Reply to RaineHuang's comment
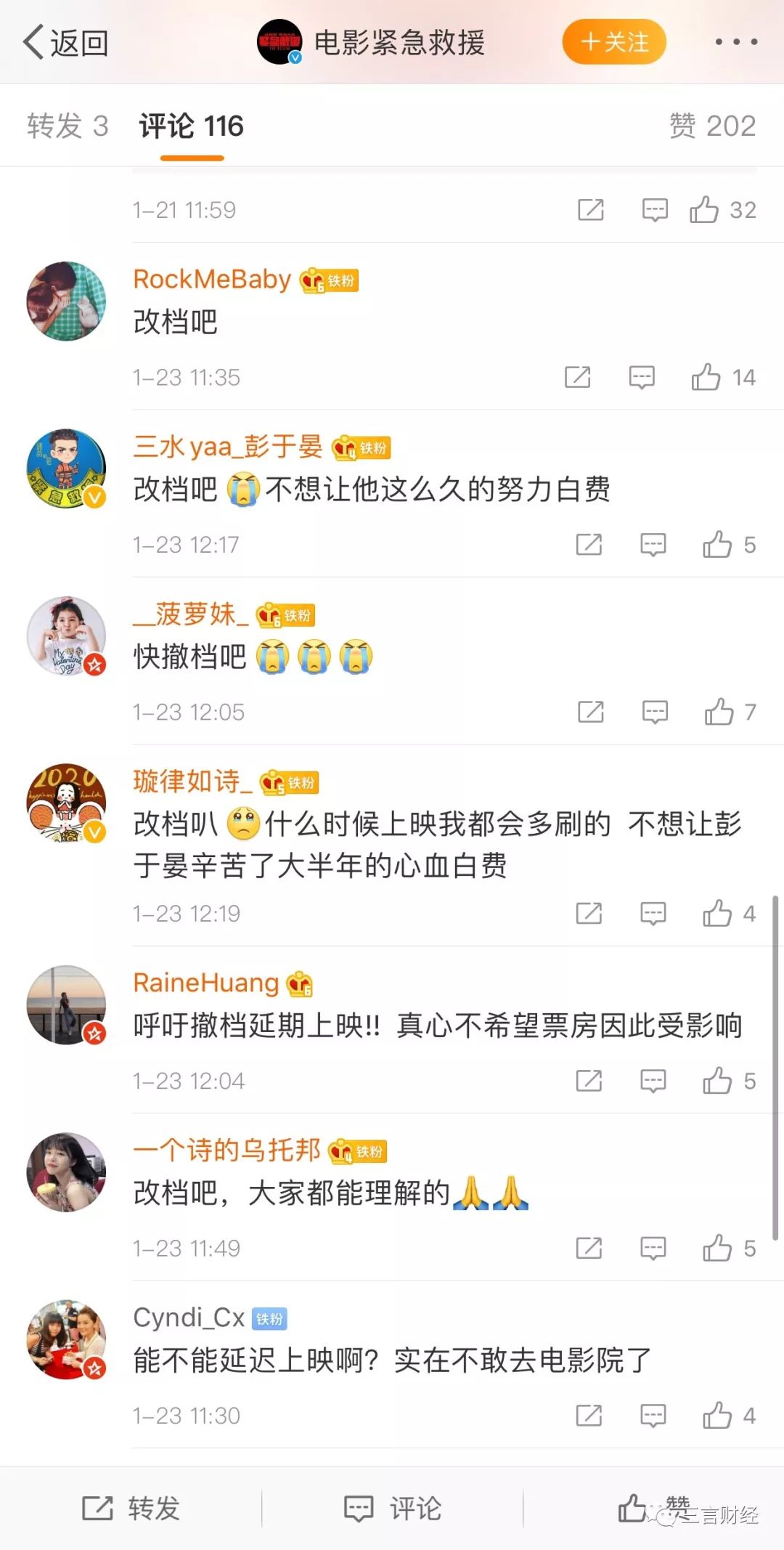 [x=653, y=1081]
